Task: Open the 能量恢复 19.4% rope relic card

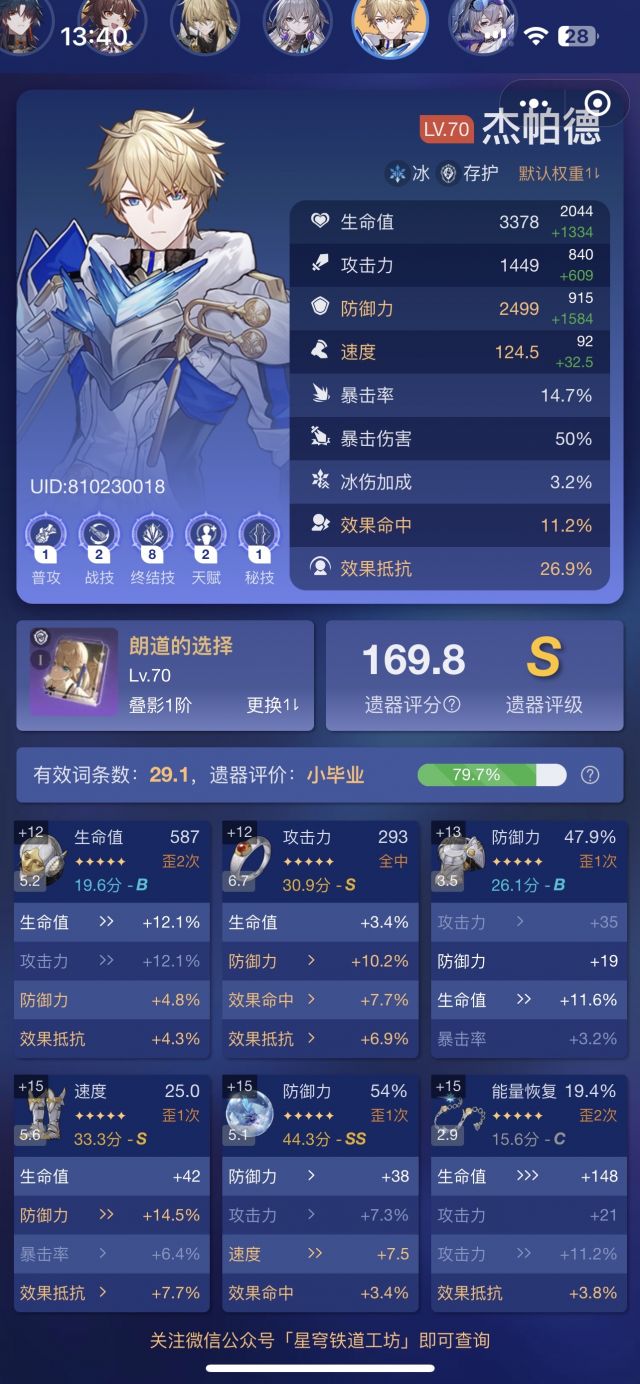Action: (529, 1193)
